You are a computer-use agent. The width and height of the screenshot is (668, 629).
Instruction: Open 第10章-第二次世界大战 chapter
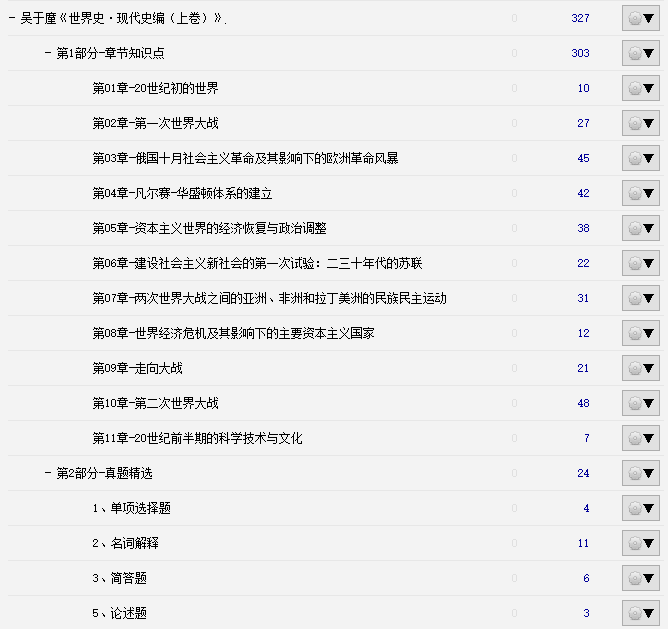tap(155, 403)
